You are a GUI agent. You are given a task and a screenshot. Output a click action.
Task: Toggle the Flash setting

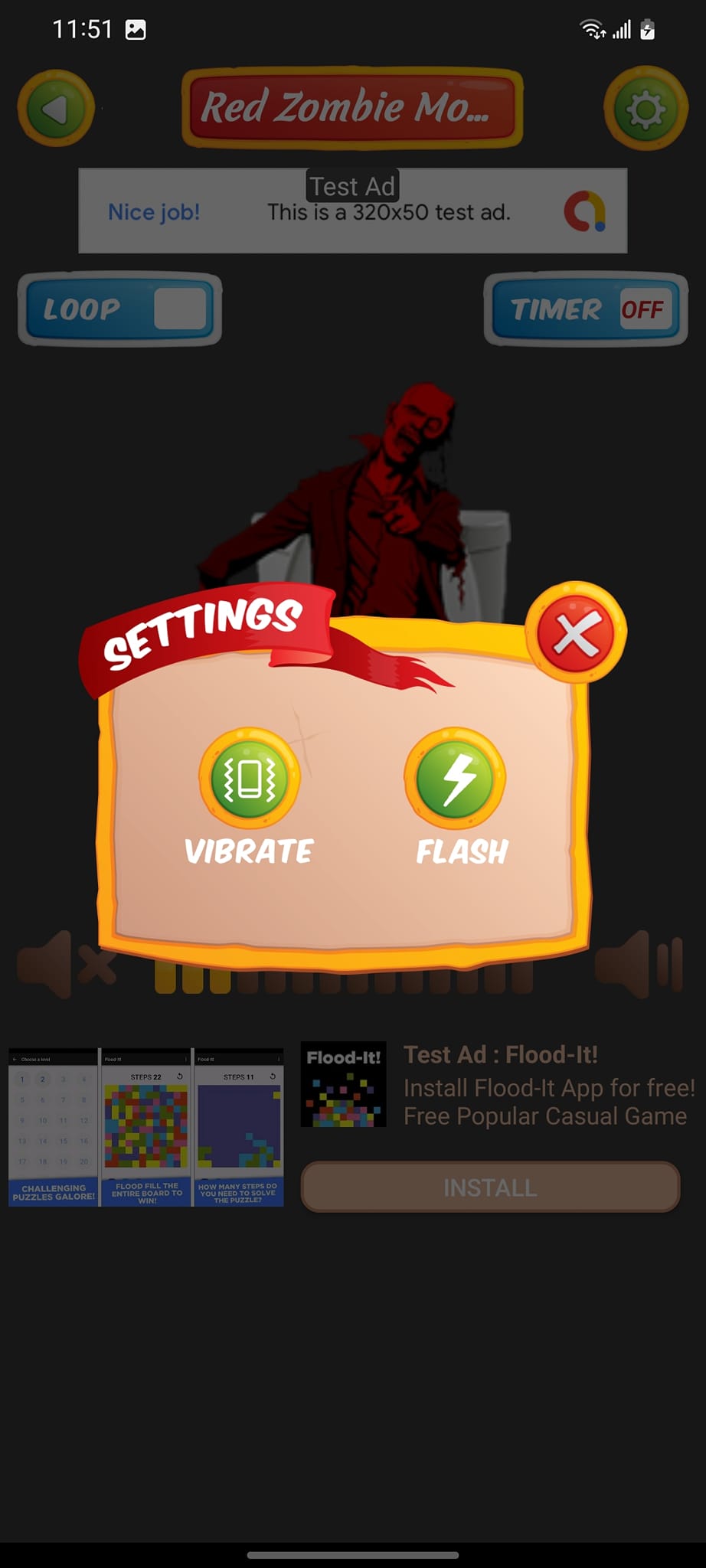pyautogui.click(x=456, y=779)
